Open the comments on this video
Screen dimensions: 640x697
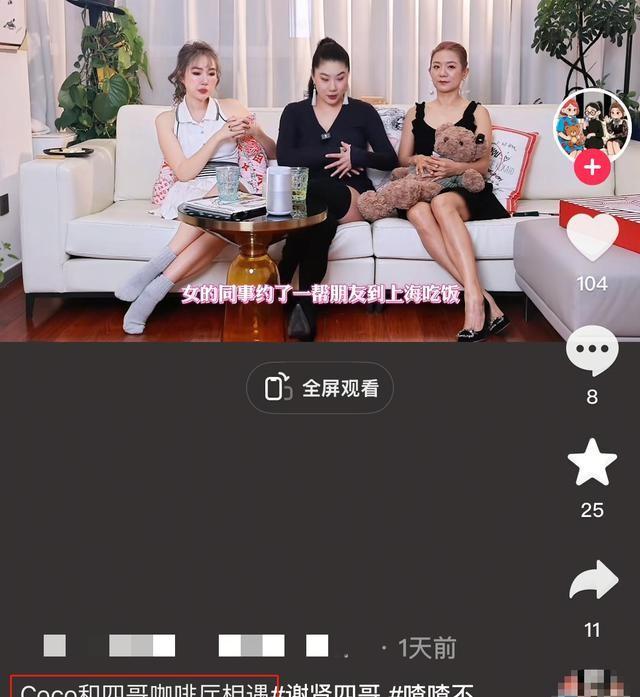click(592, 351)
